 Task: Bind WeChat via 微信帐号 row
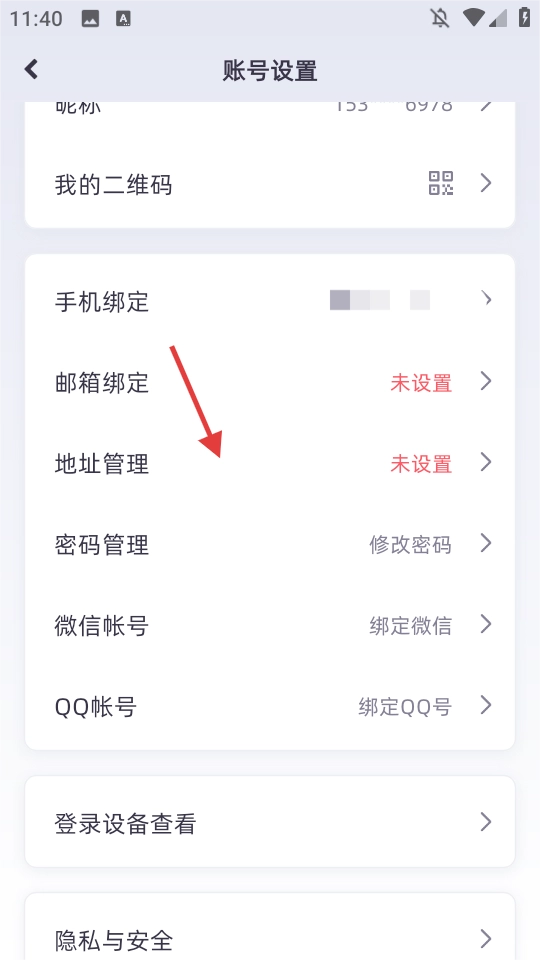point(270,626)
